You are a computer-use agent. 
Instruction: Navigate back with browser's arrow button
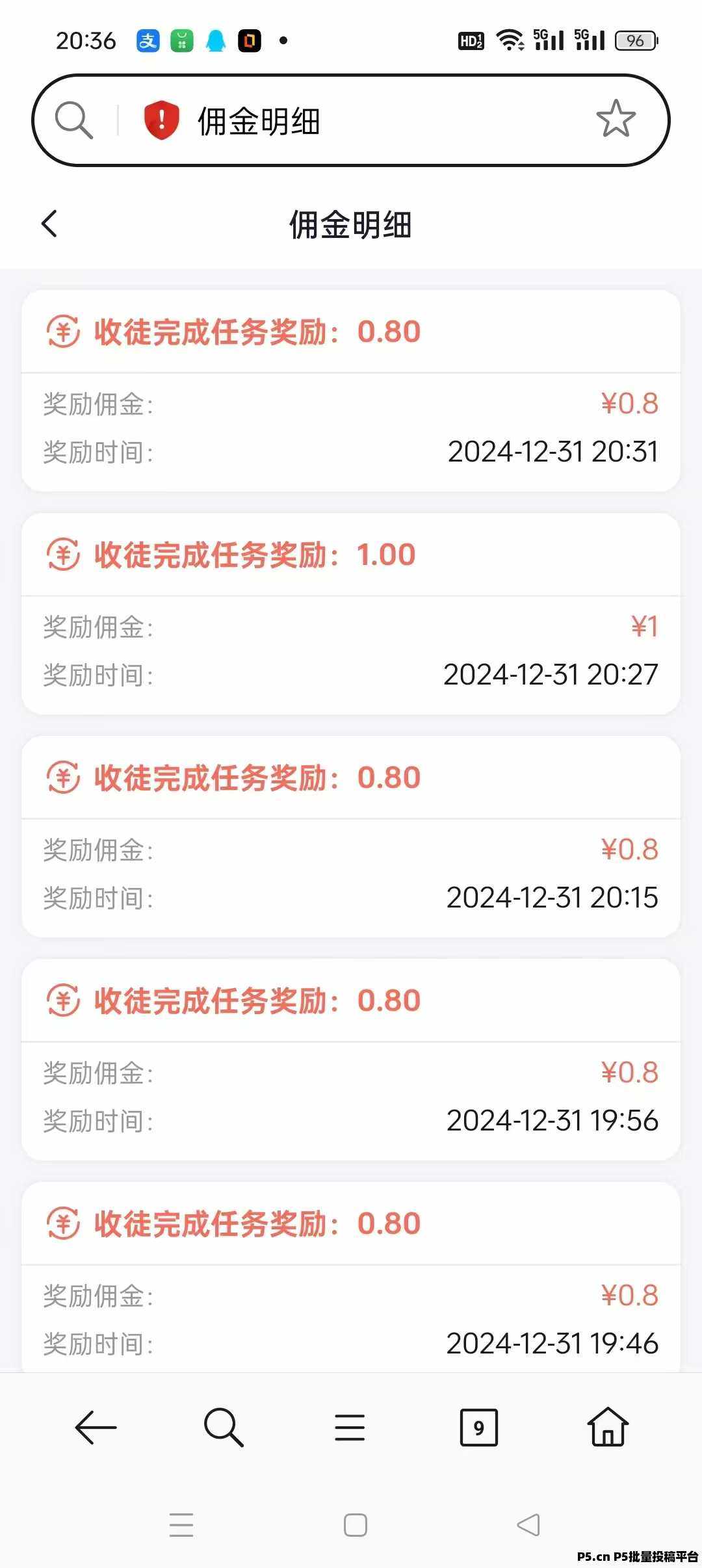(x=96, y=1428)
